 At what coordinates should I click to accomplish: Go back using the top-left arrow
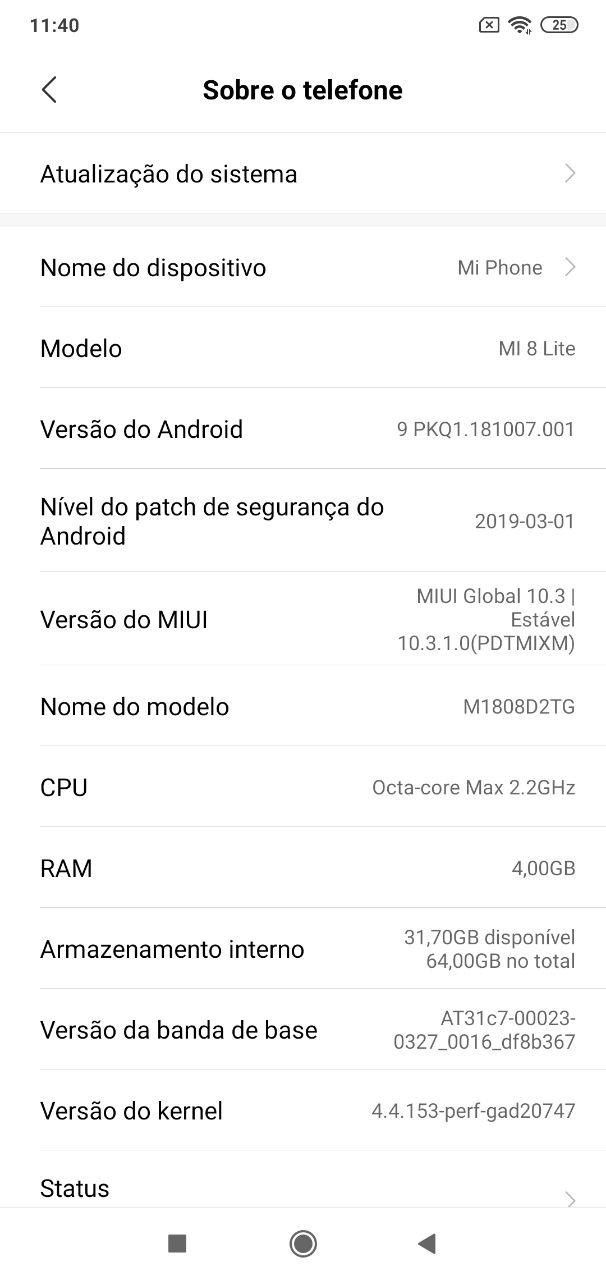[49, 90]
